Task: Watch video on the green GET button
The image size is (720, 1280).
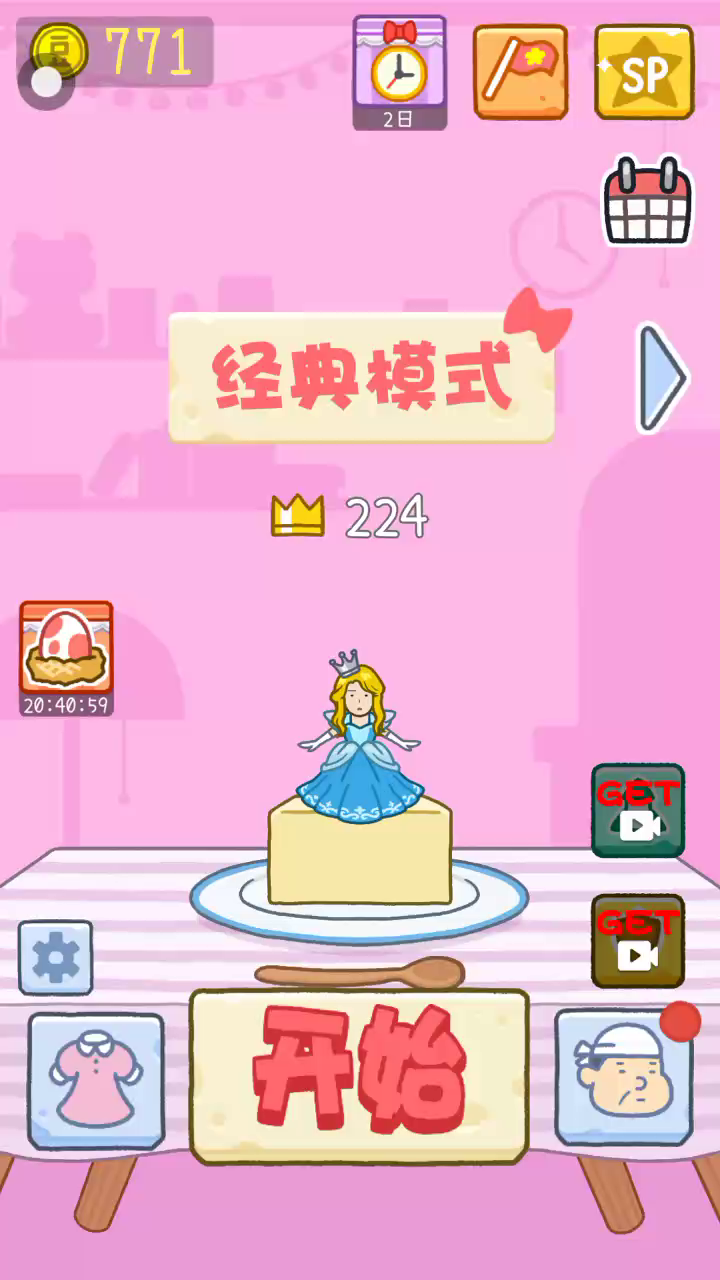Action: [x=638, y=810]
